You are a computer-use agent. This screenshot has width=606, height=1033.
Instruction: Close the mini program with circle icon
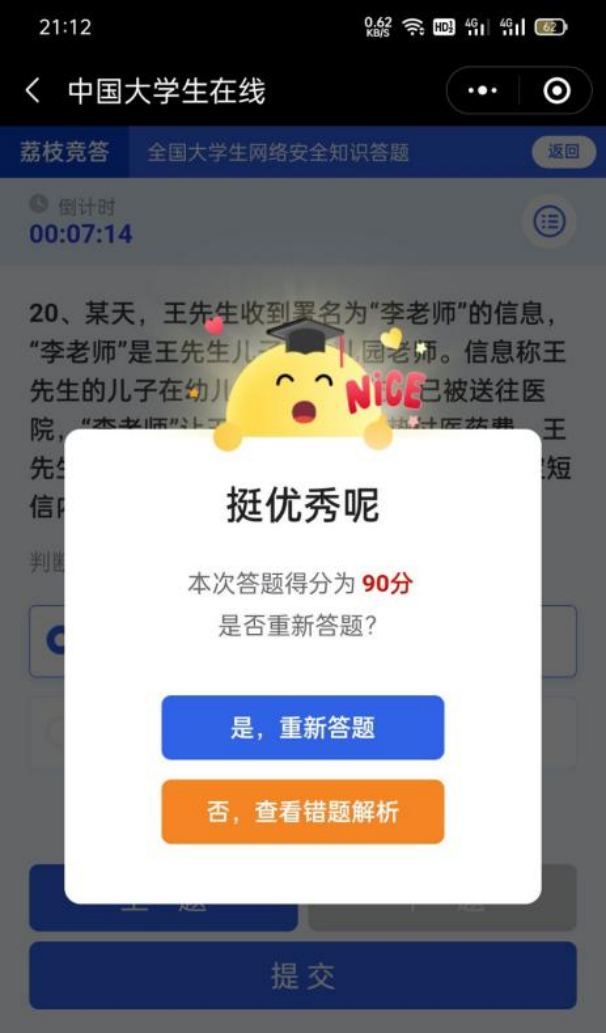pos(556,91)
